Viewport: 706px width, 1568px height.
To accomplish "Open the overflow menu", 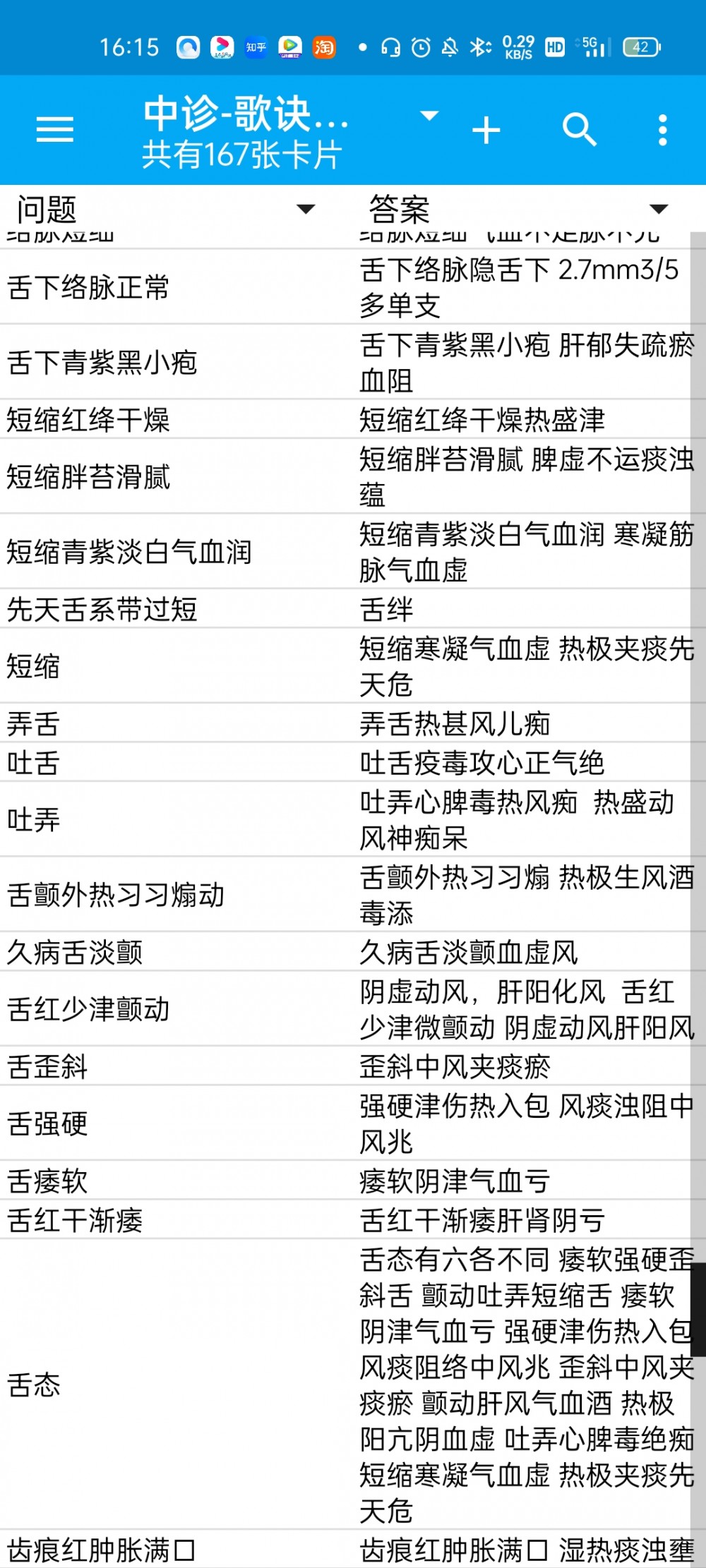I will click(x=662, y=131).
